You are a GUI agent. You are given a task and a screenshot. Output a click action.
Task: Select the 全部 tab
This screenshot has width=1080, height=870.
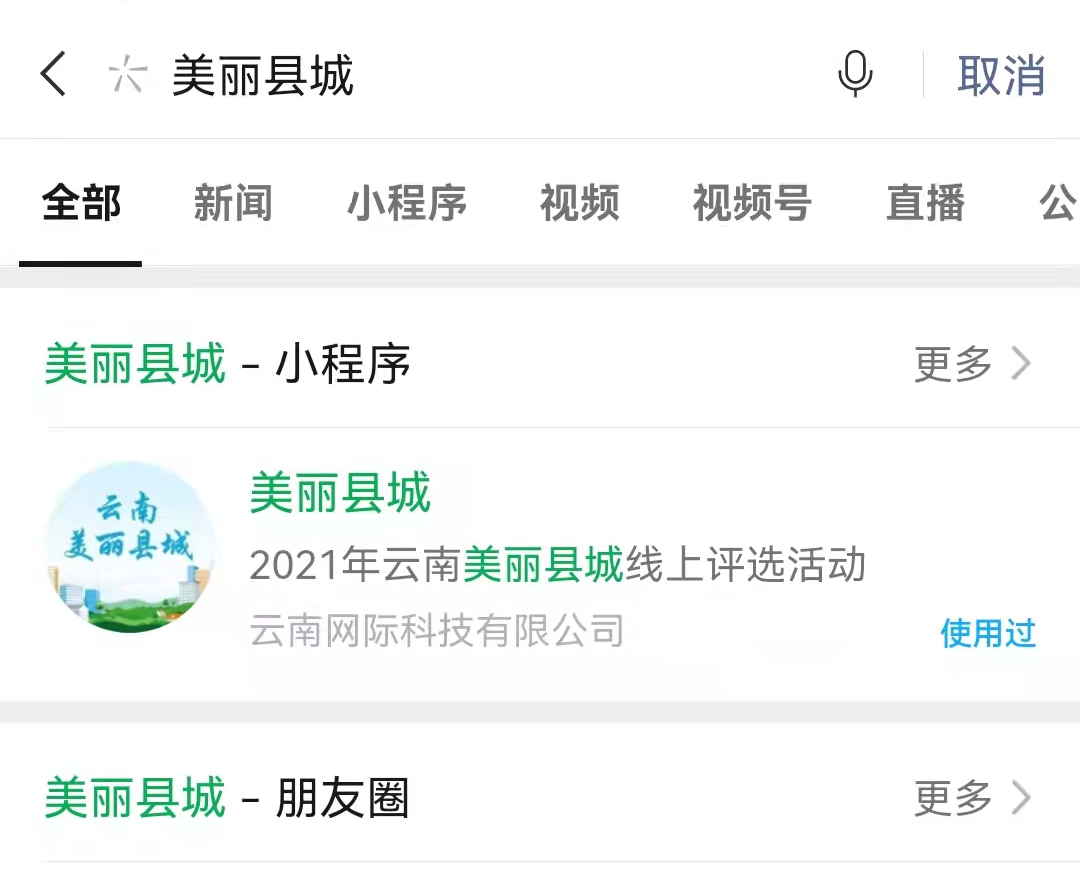(x=81, y=203)
